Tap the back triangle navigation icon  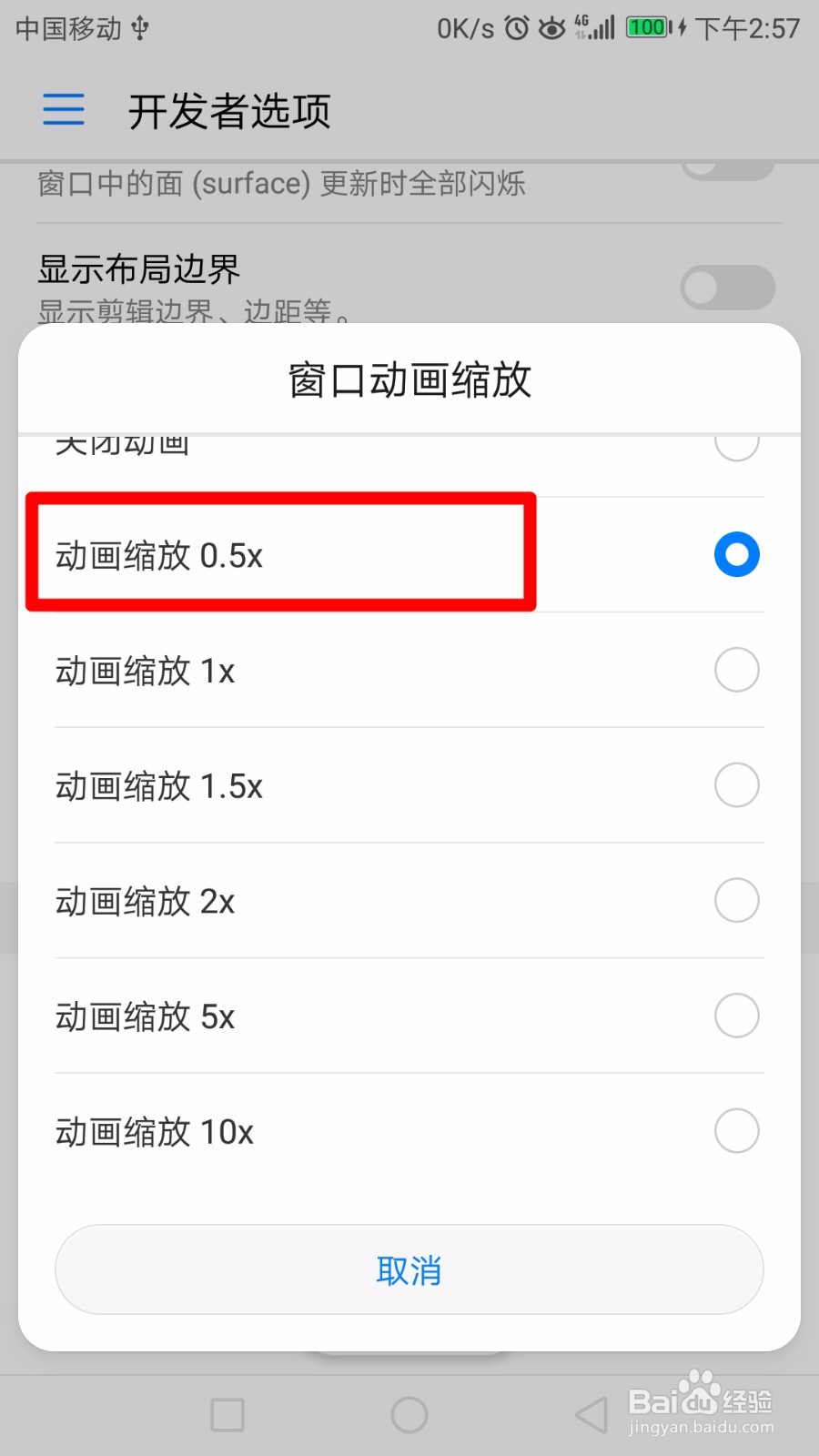pyautogui.click(x=590, y=1414)
